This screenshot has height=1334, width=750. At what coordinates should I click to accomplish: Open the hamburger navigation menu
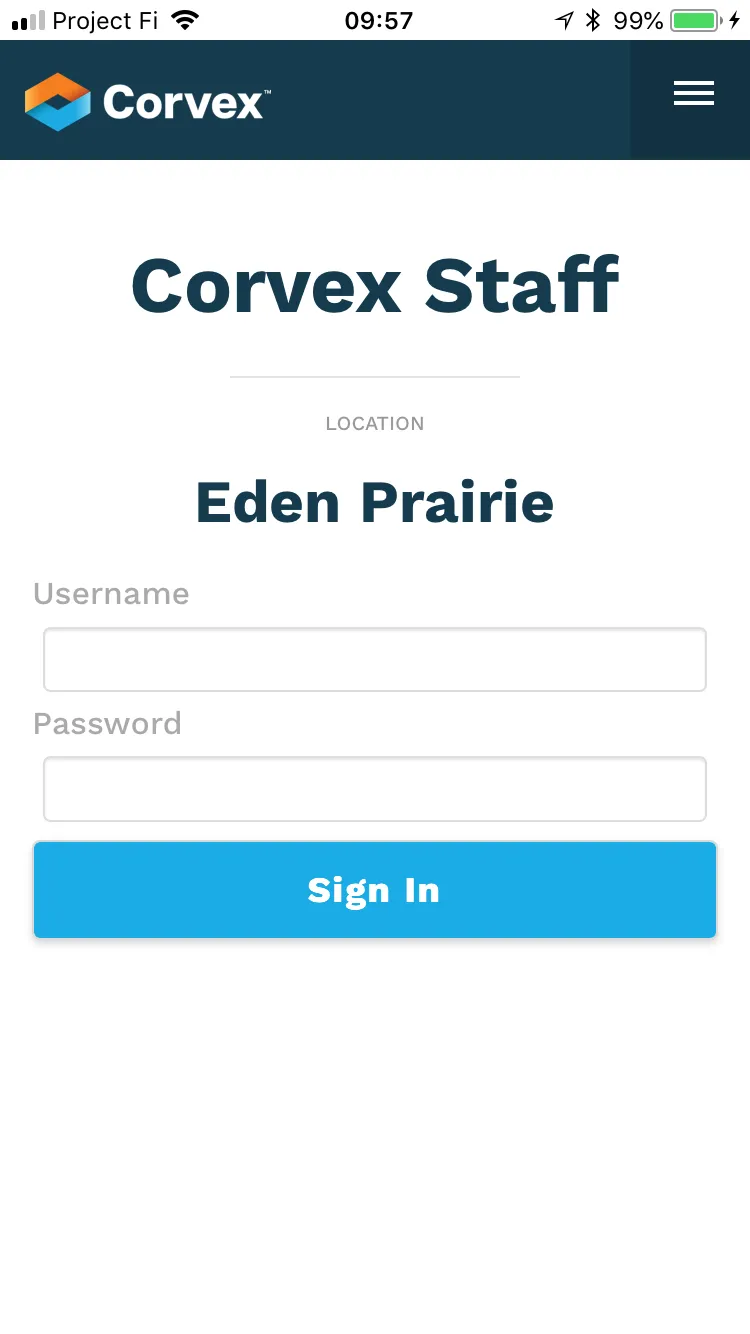pyautogui.click(x=693, y=94)
